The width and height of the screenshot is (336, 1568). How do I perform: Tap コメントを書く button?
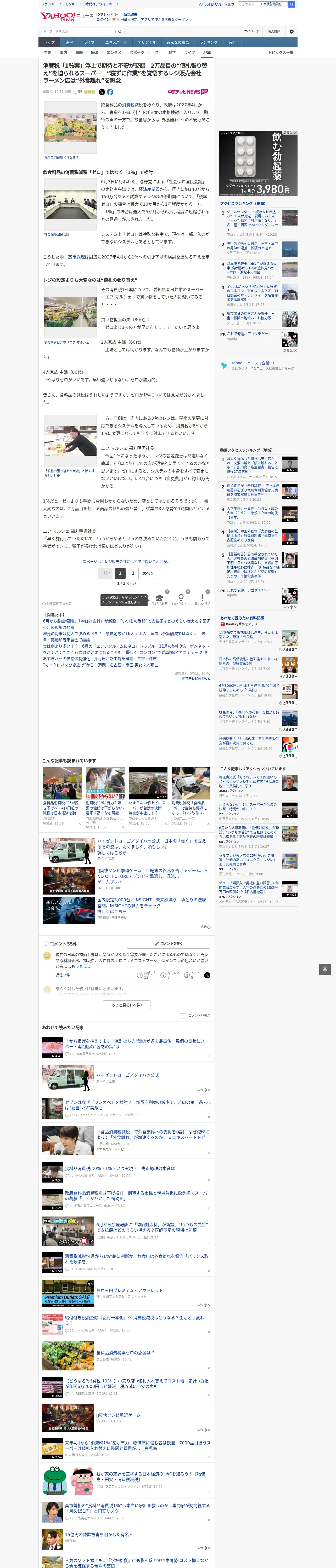168,943
